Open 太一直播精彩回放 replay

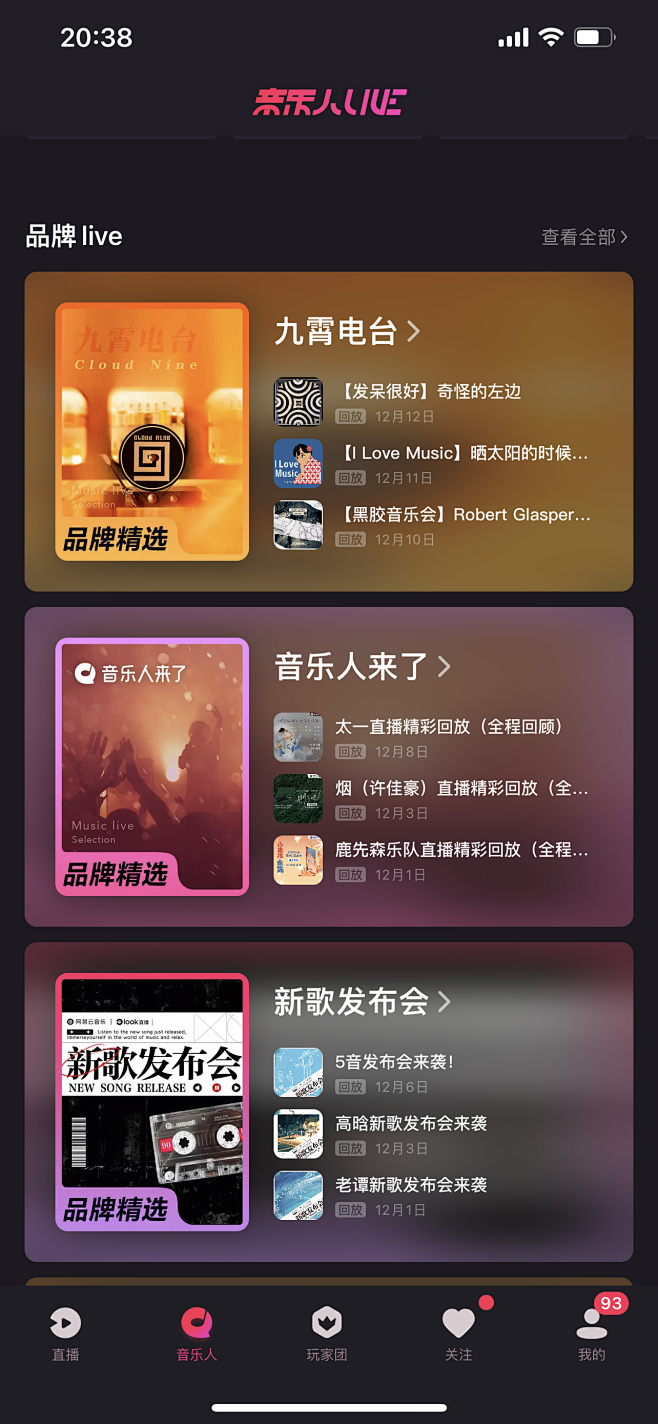448,727
